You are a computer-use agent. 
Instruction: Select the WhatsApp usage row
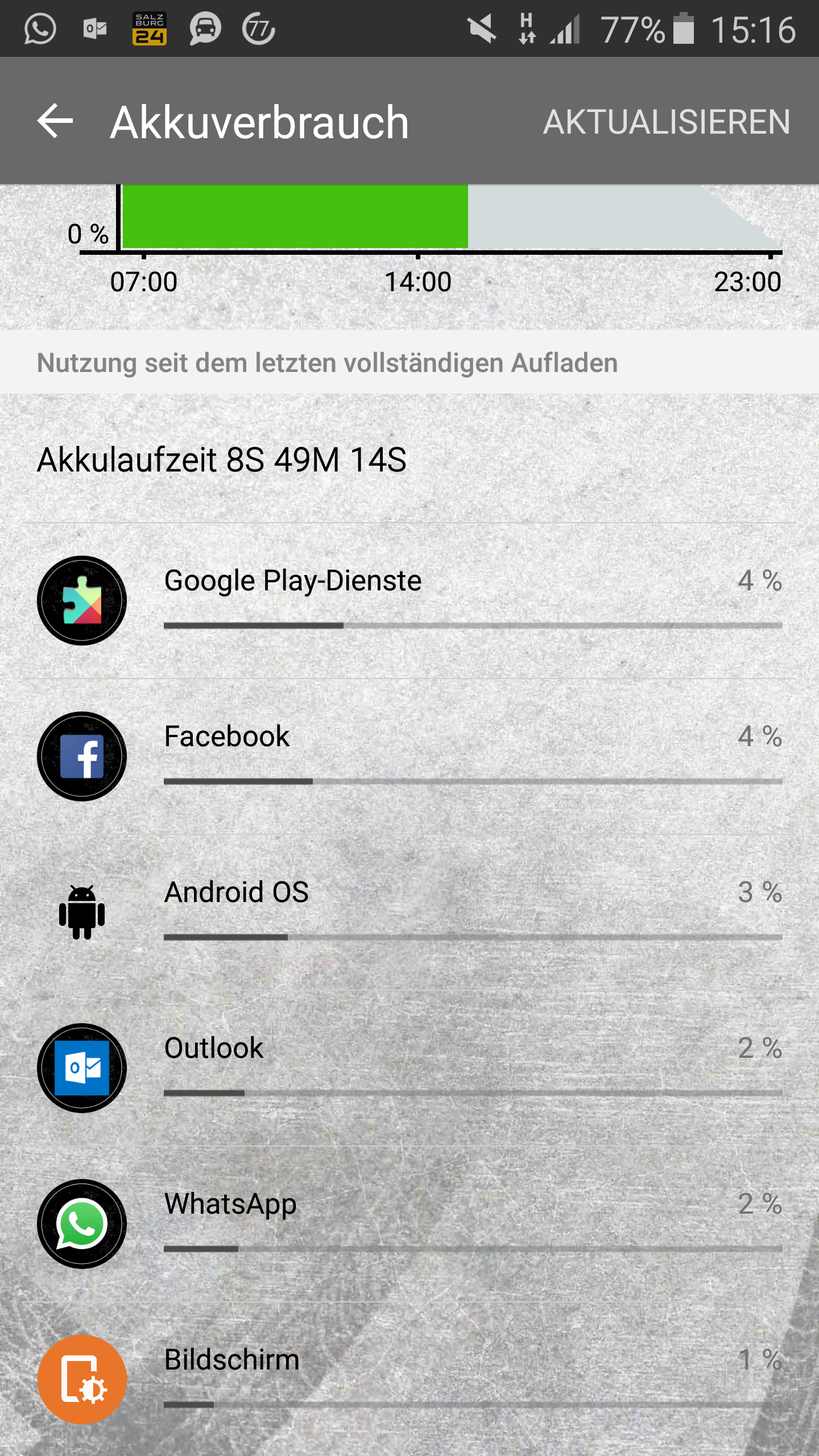click(x=409, y=1224)
